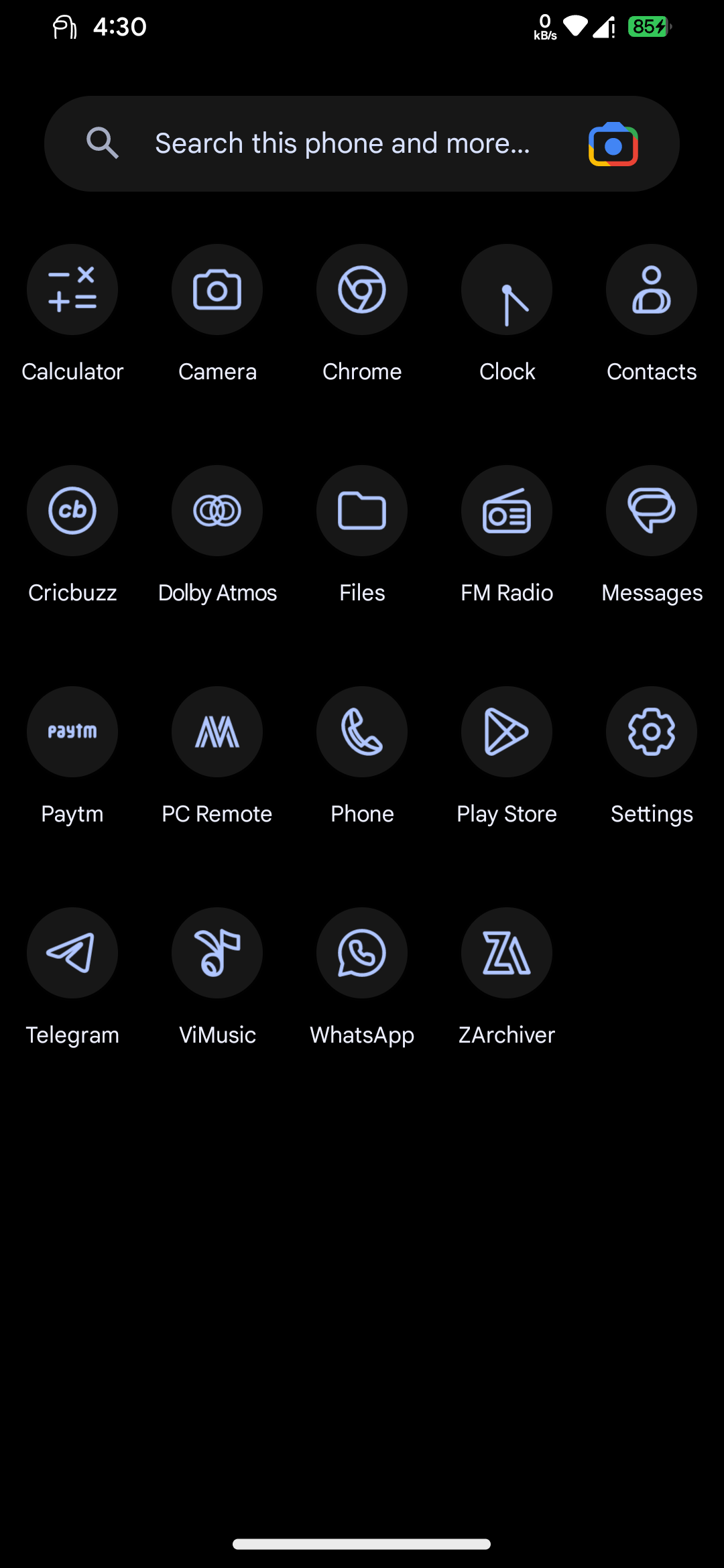Open the Files app
Image resolution: width=724 pixels, height=1568 pixels.
pos(362,511)
